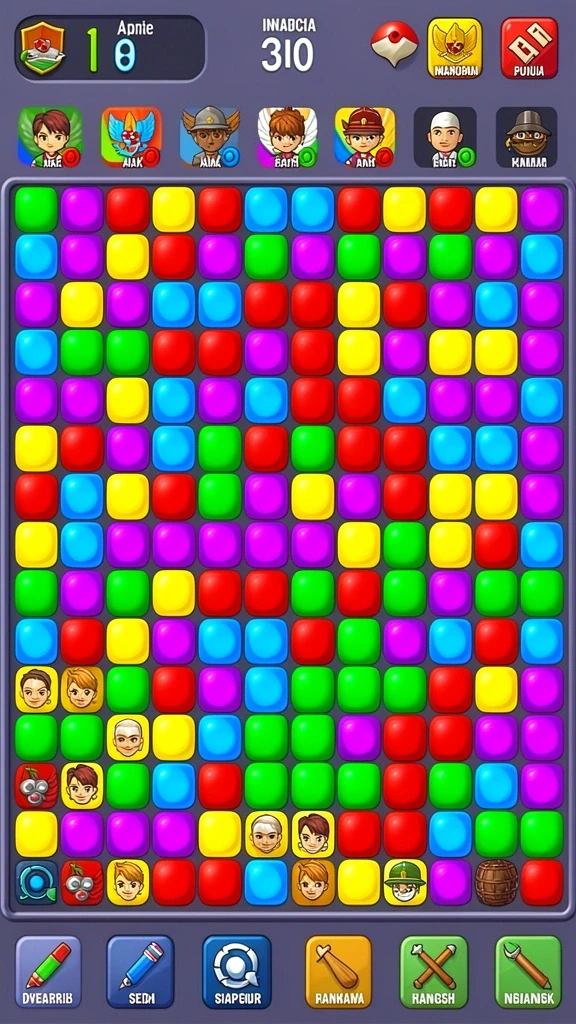Viewport: 576px width, 1024px height.
Task: Tap the blue ring block in the grid
Action: pyautogui.click(x=37, y=882)
